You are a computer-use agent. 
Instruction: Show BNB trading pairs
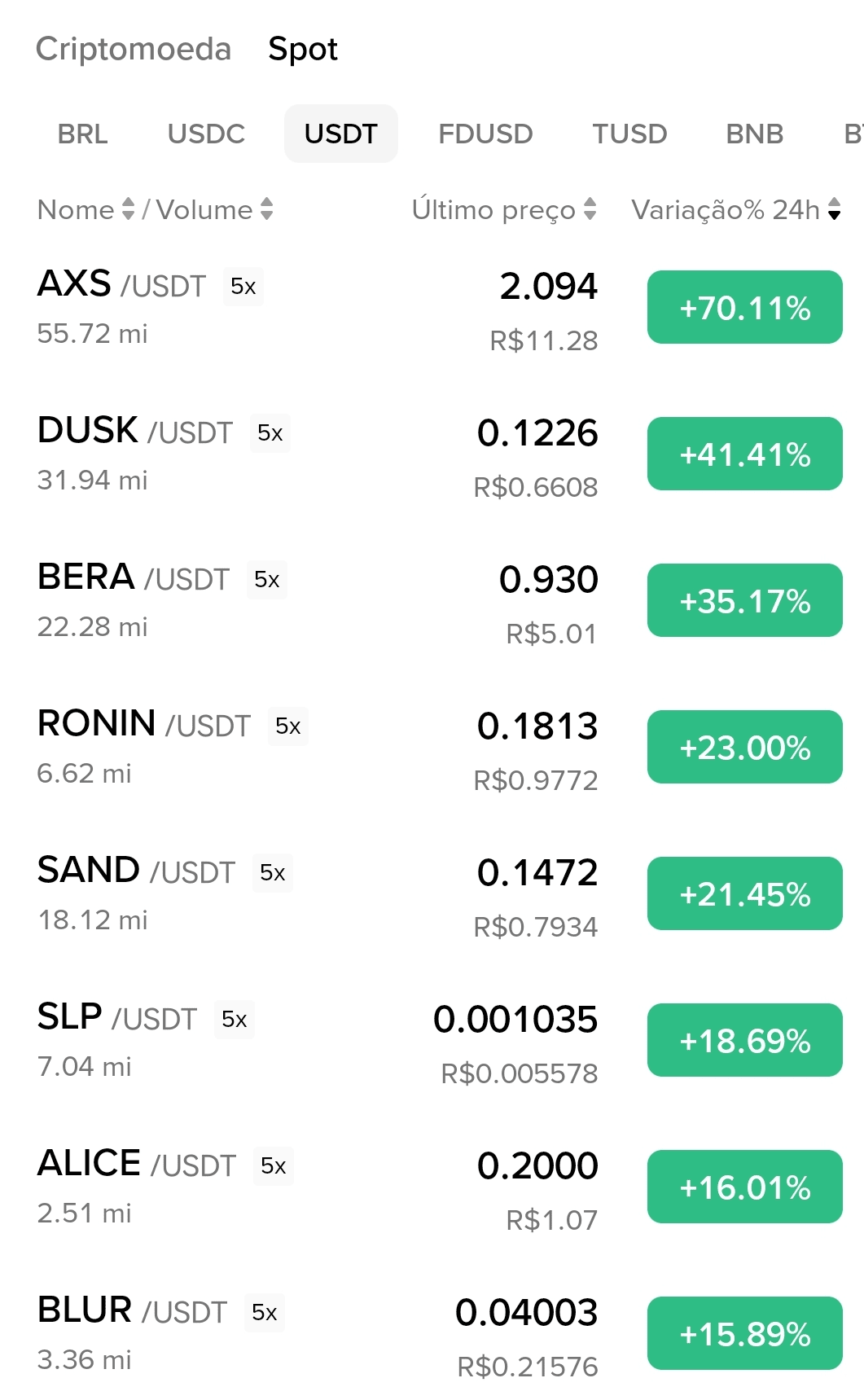(754, 134)
